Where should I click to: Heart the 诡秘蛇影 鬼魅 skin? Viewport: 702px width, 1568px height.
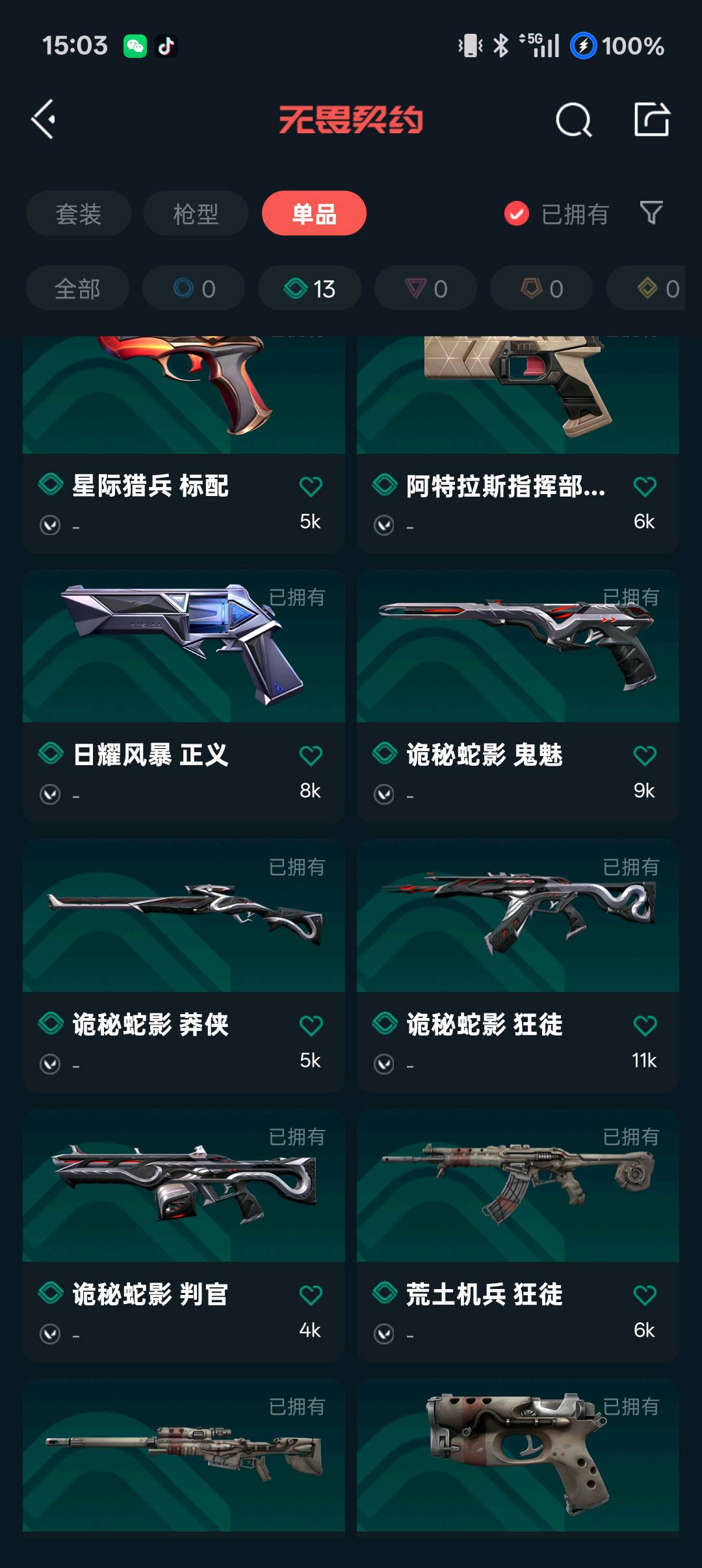tap(645, 755)
